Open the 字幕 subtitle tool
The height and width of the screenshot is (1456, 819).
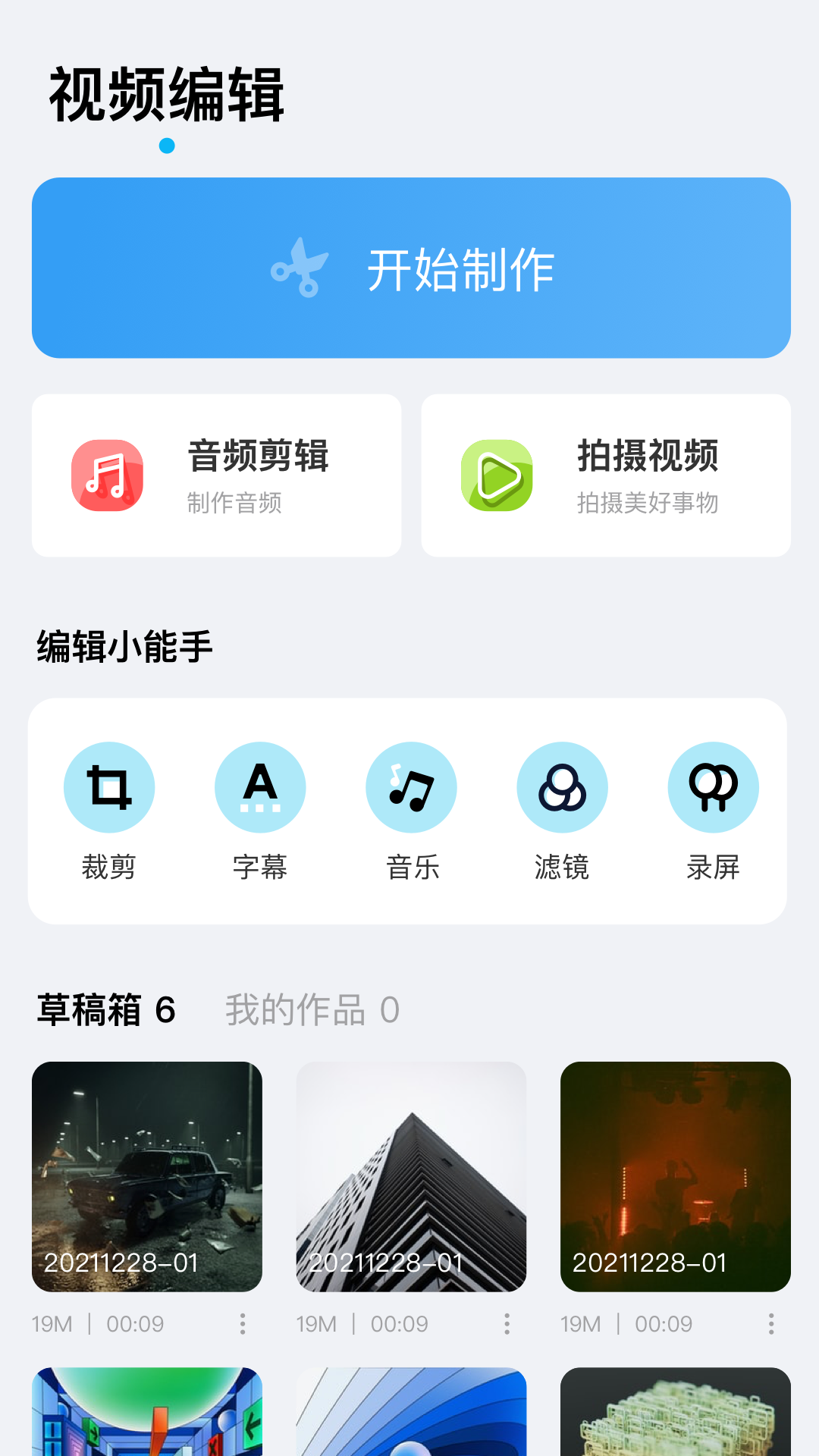[x=260, y=787]
